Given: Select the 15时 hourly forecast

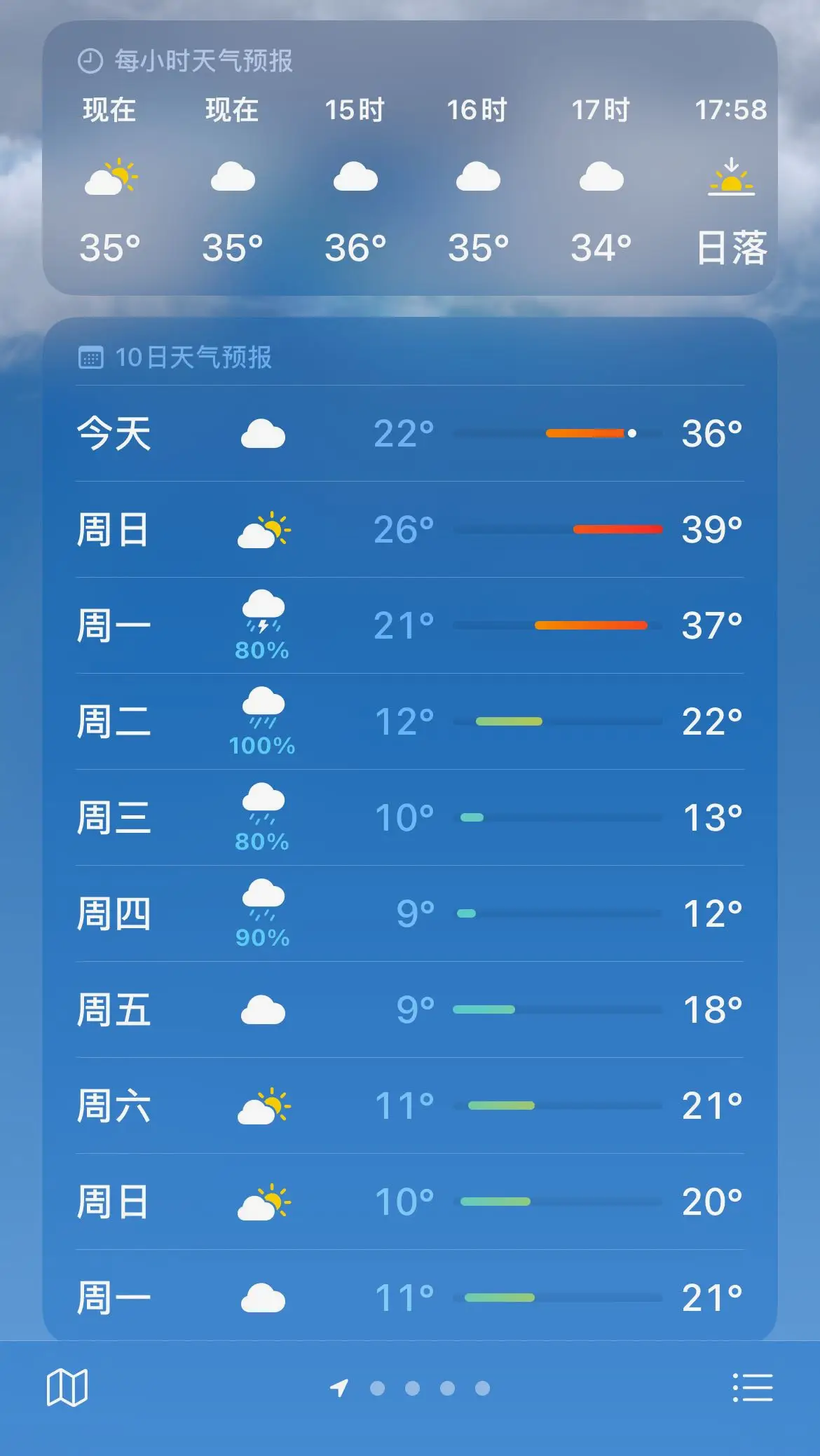Looking at the screenshot, I should (x=355, y=179).
